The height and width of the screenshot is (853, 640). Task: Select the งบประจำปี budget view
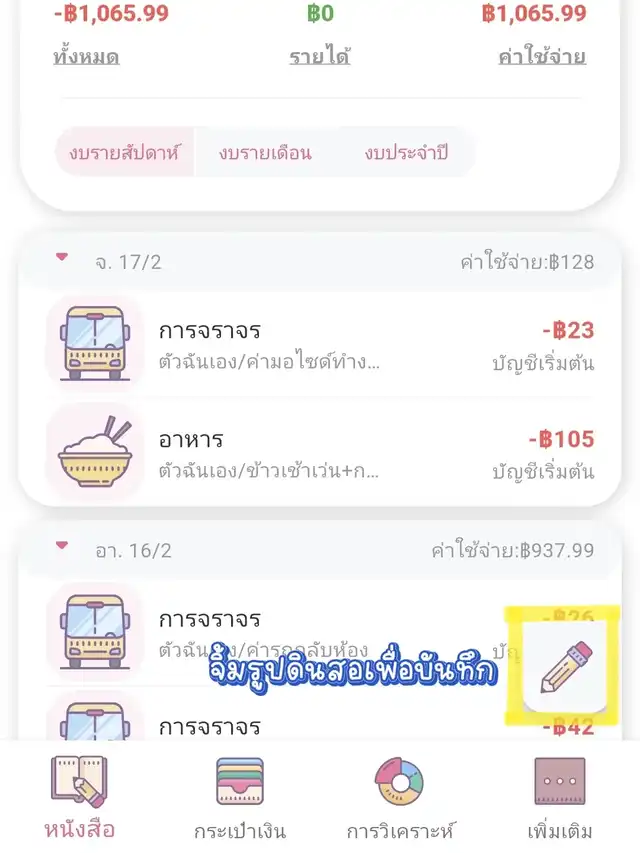coord(406,153)
